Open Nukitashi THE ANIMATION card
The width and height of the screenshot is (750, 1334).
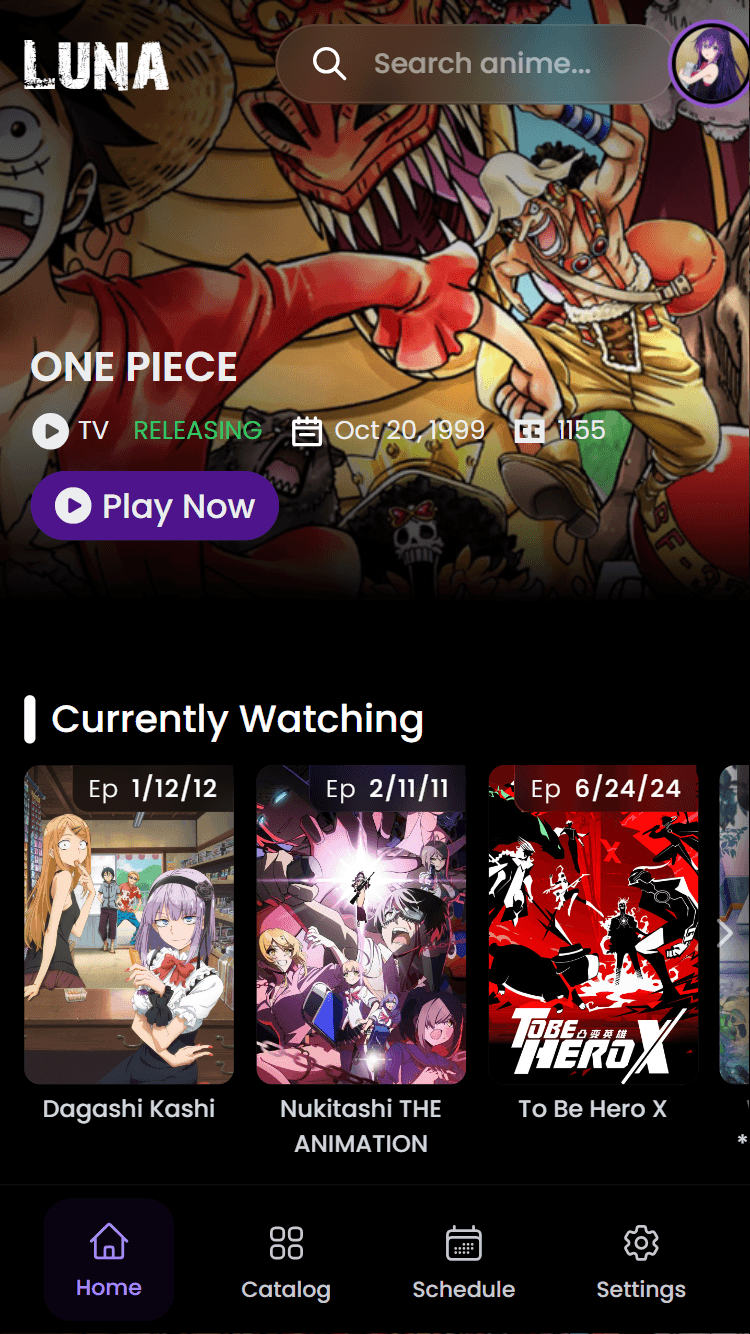361,925
